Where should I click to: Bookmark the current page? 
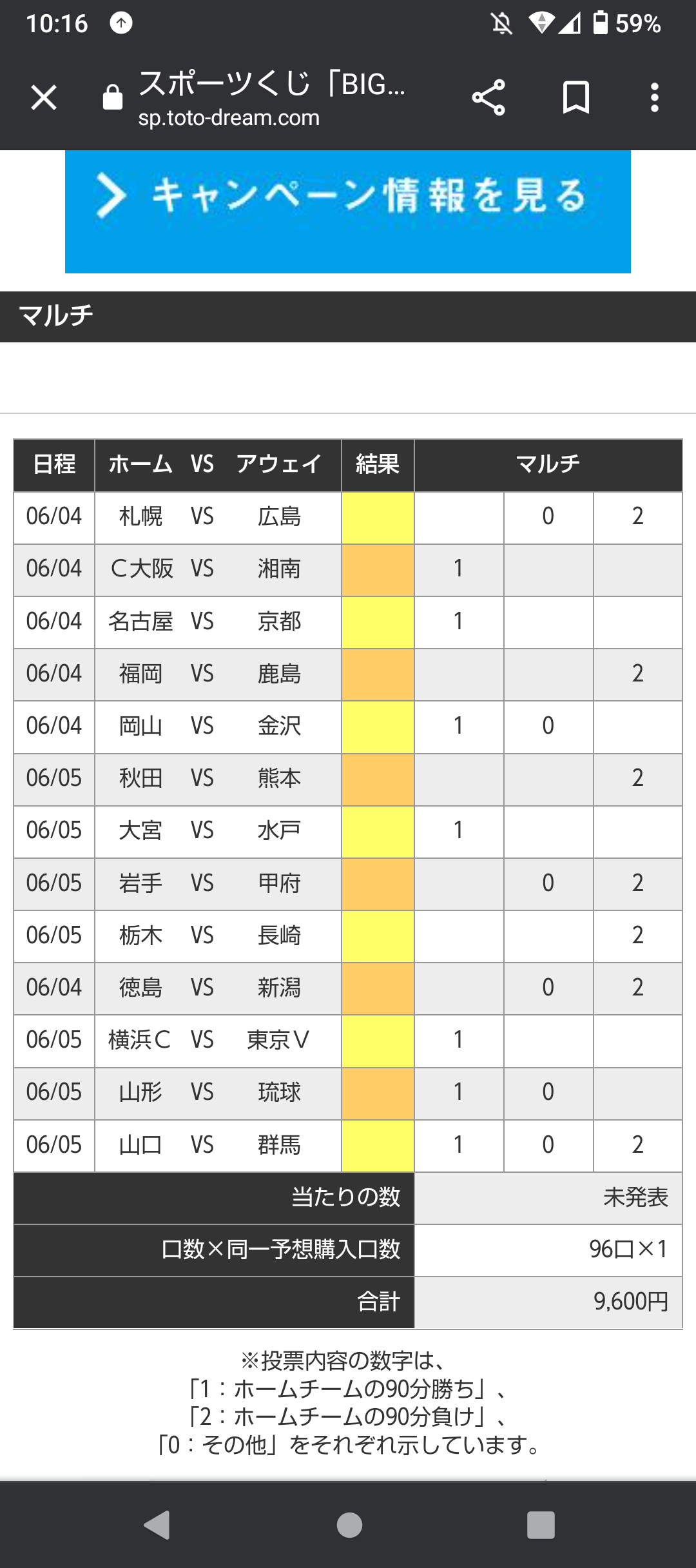coord(576,98)
